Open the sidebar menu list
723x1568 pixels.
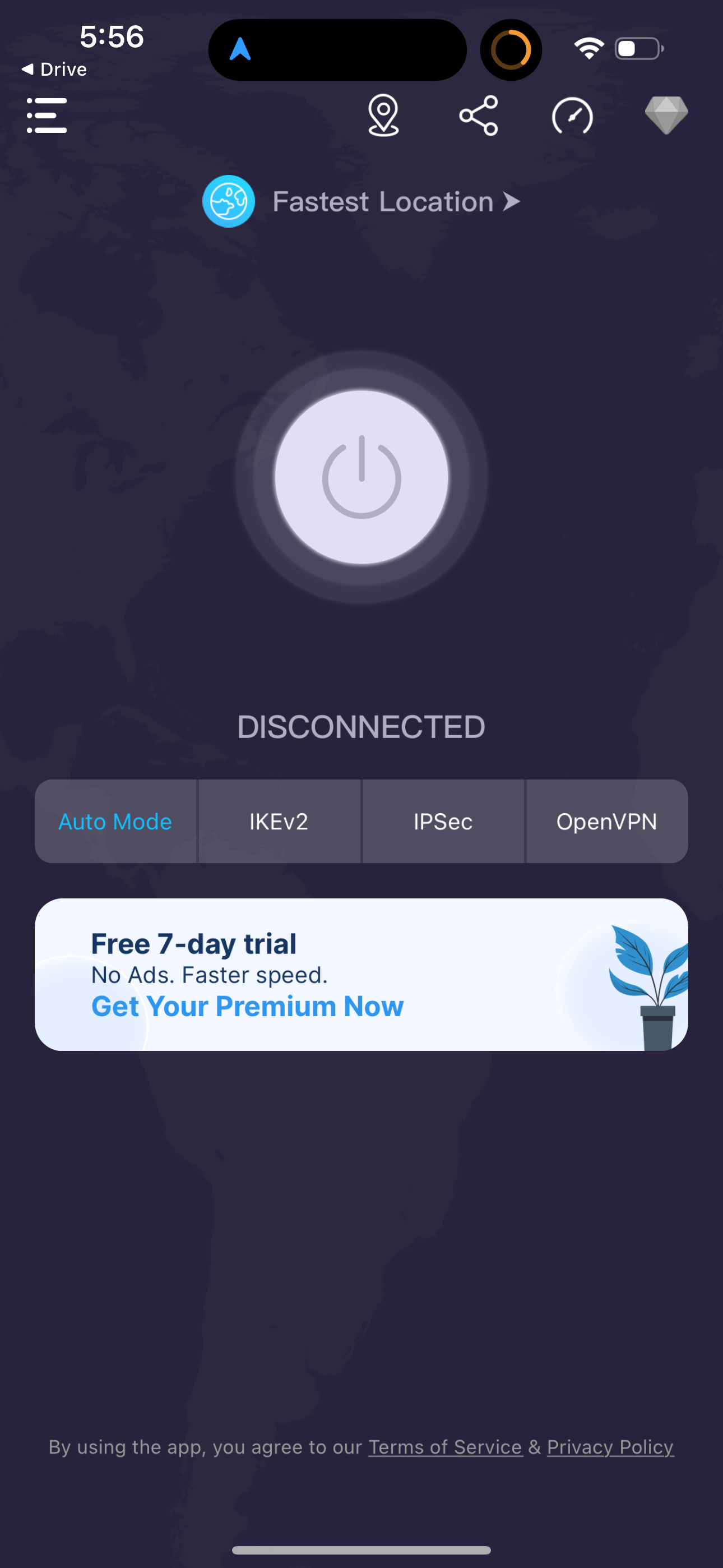(47, 114)
